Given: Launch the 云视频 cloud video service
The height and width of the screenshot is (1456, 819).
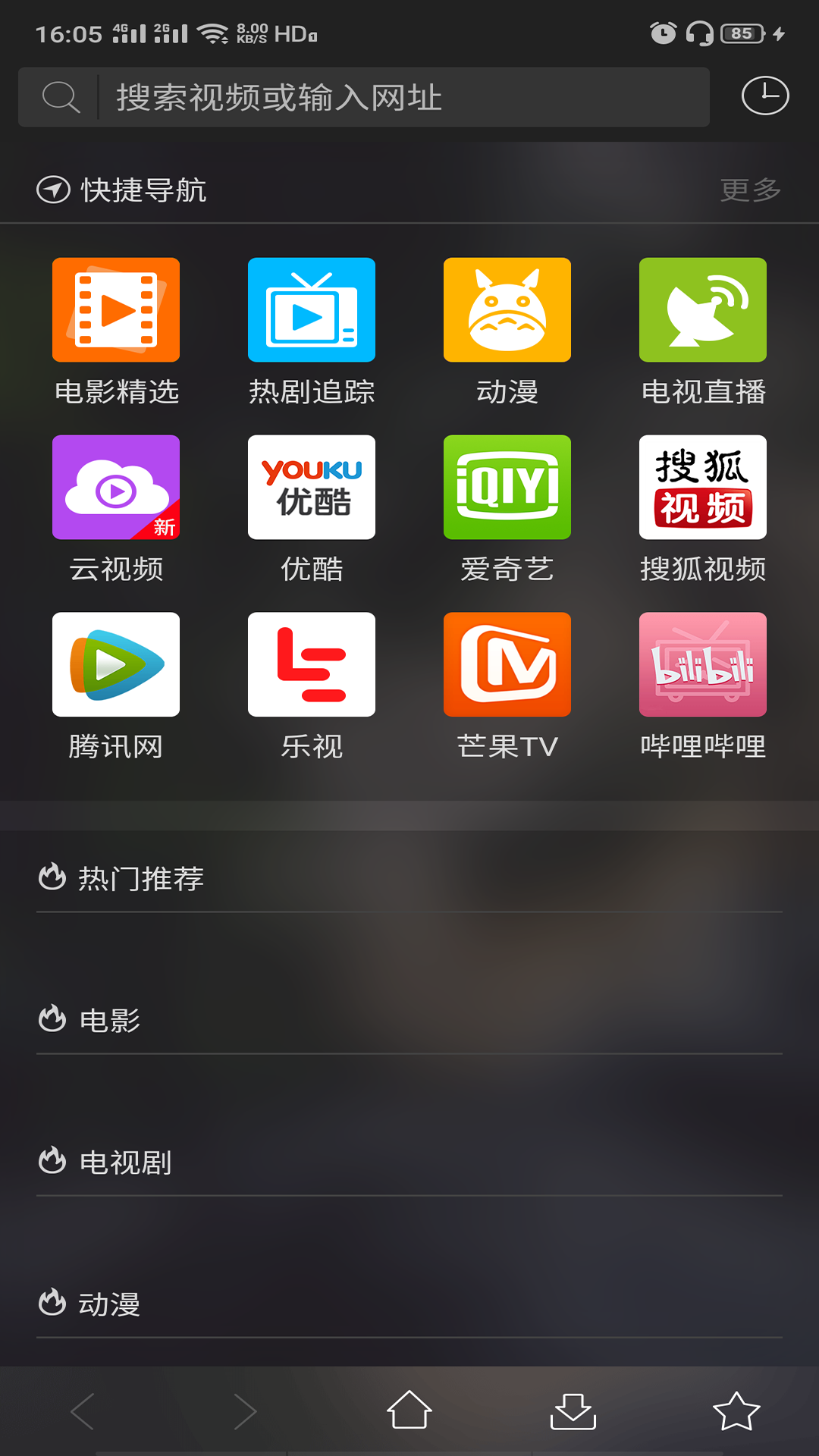Looking at the screenshot, I should point(115,488).
